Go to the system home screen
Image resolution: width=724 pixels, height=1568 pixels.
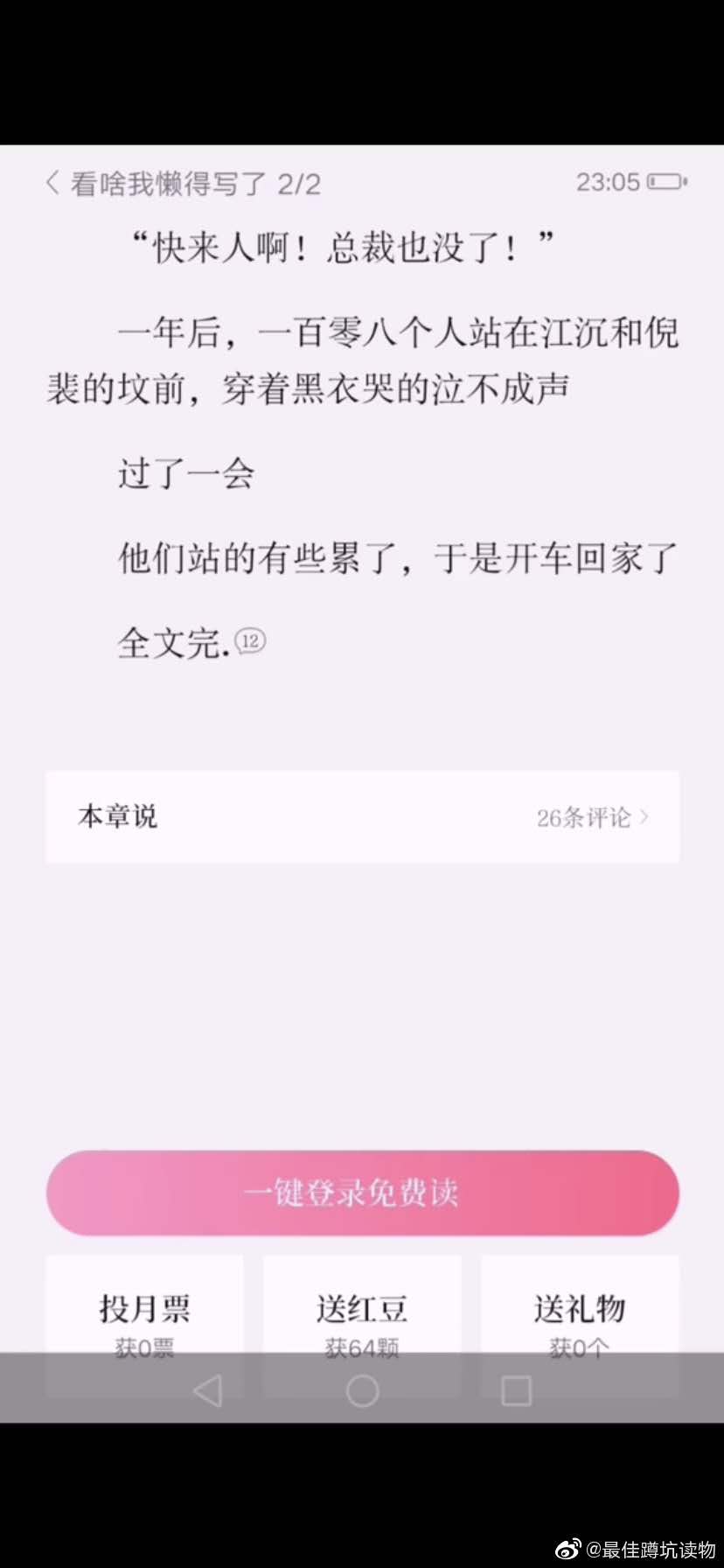[362, 1390]
